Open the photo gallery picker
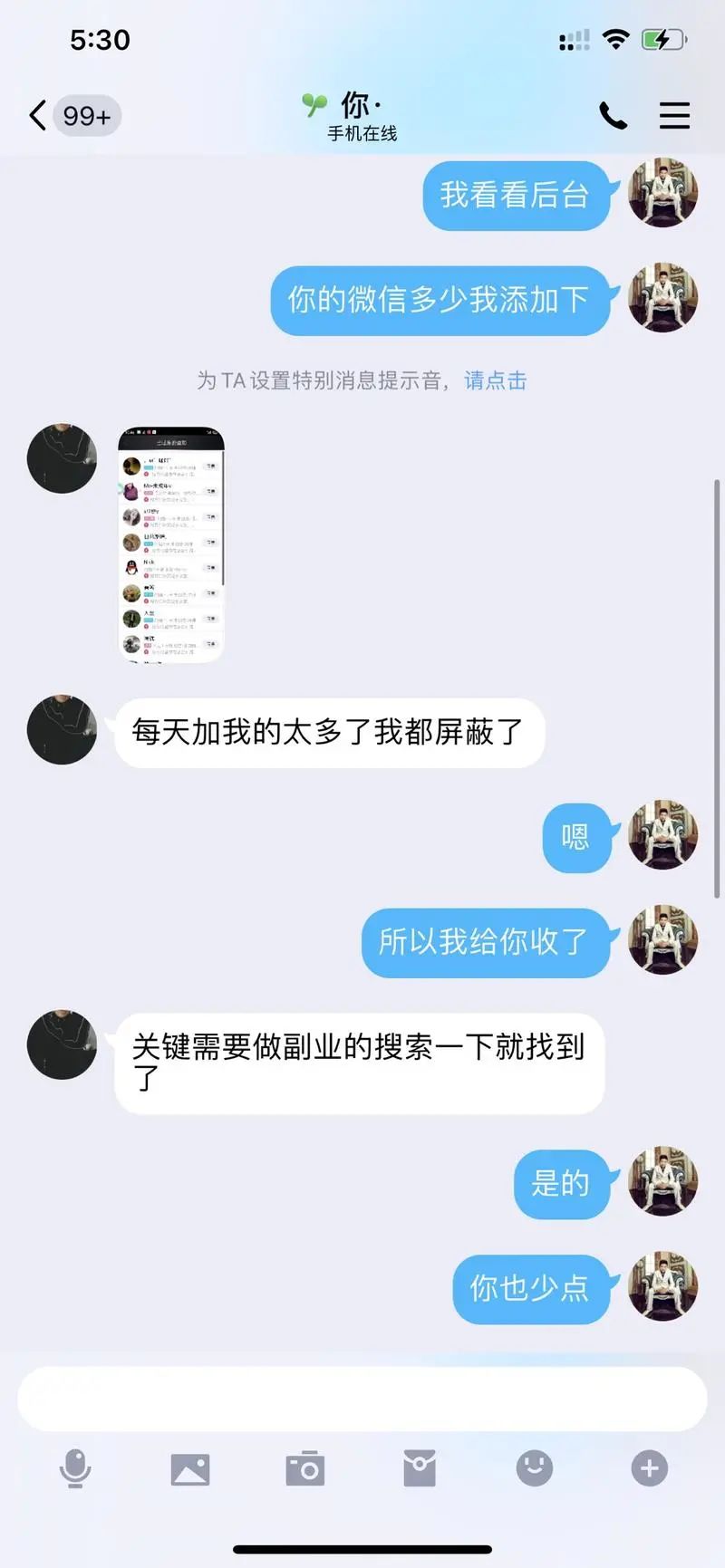The width and height of the screenshot is (725, 1568). point(190,1468)
